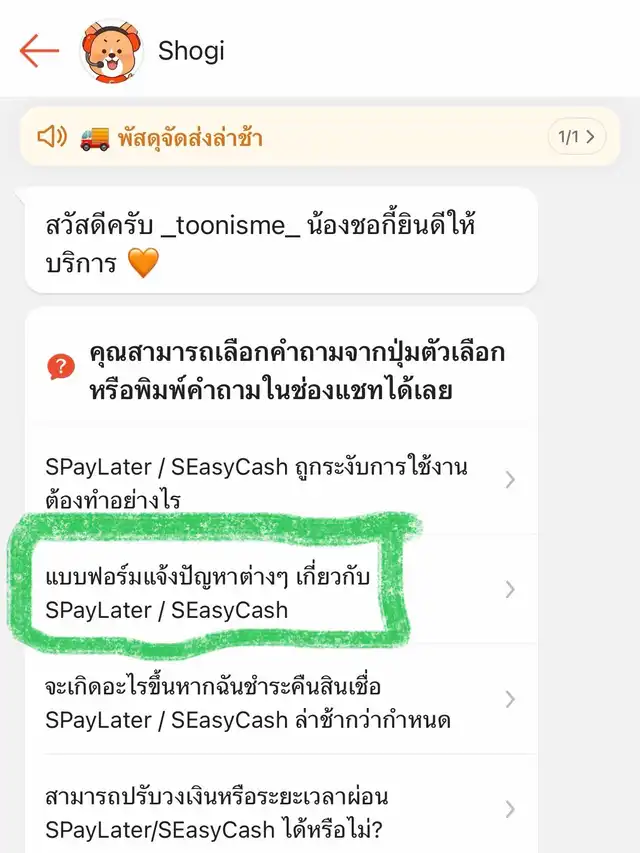Select แบบฟอร์มแจ้งปัญหาต่างๆ เกี่ยวกับ SPayLater option
This screenshot has height=853, width=640.
[x=280, y=593]
